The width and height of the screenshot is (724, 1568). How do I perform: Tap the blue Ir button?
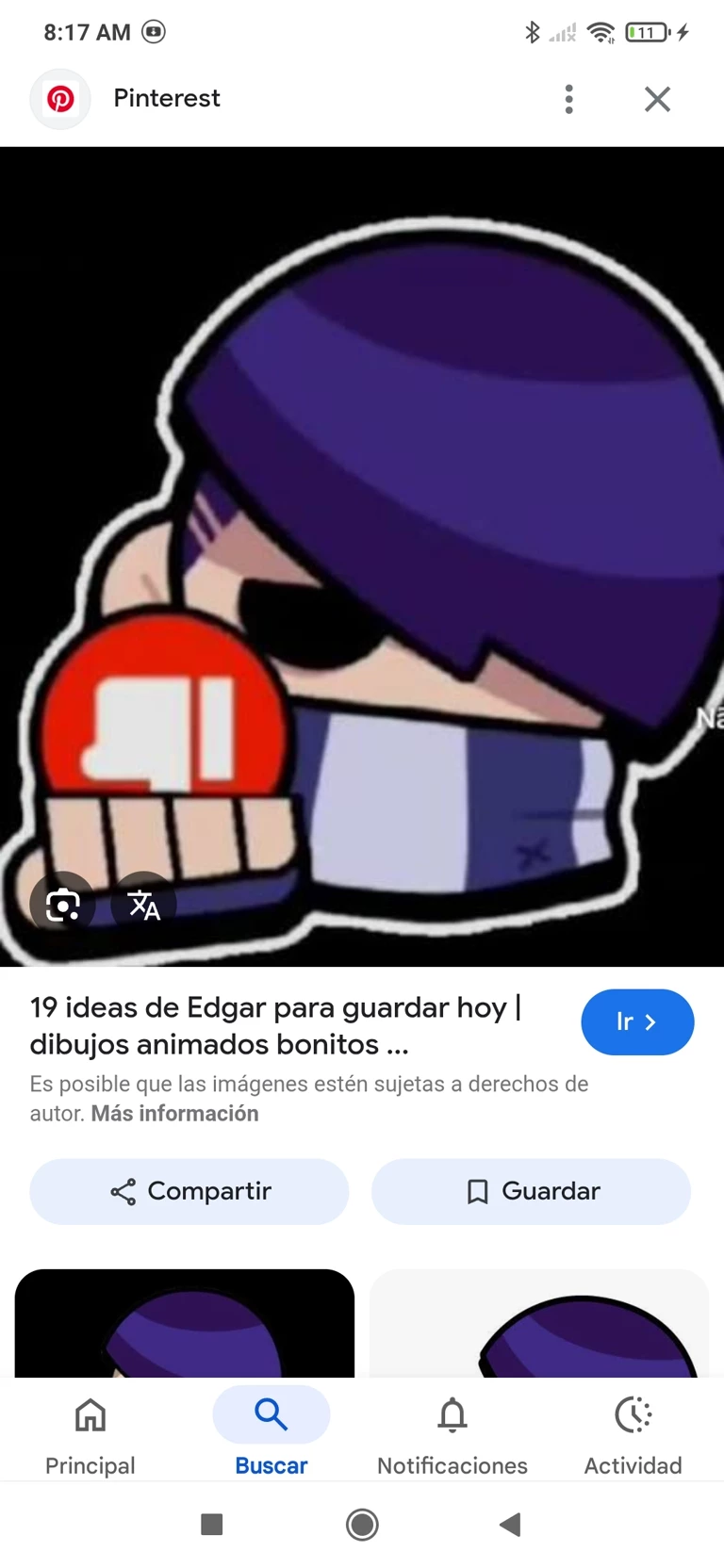point(637,1022)
